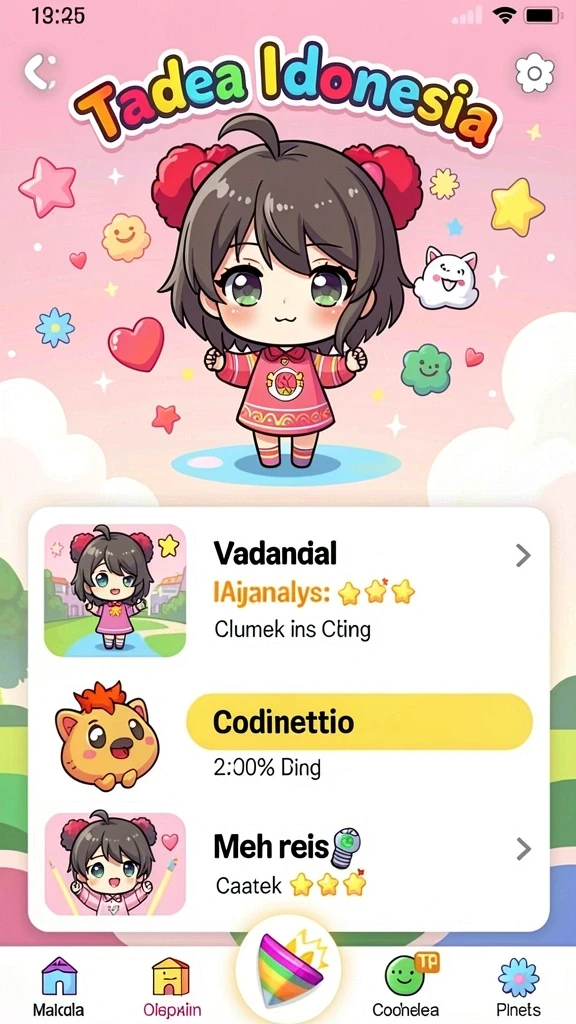Go back with the top-left arrow

click(x=40, y=72)
